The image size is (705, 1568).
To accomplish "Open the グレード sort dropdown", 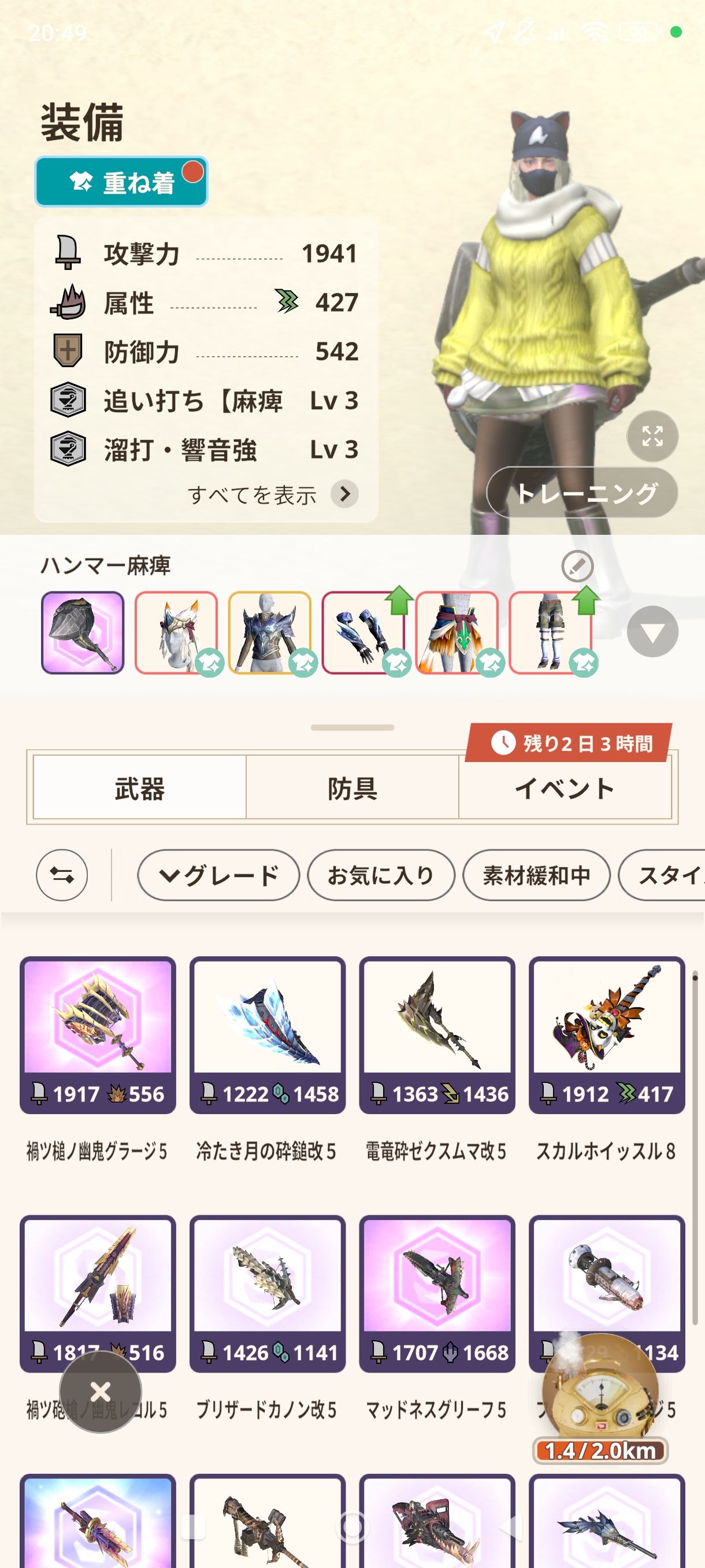I will pyautogui.click(x=218, y=875).
